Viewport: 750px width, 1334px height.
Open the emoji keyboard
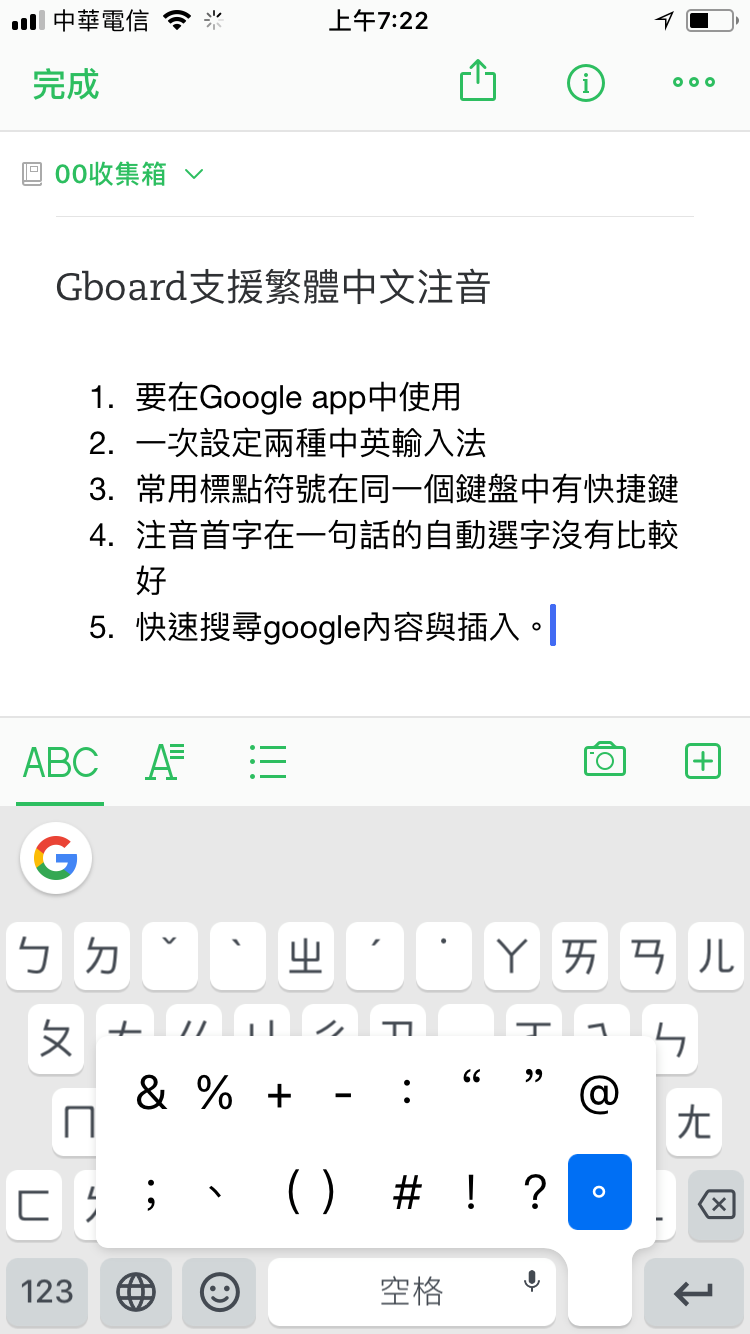(x=220, y=1291)
